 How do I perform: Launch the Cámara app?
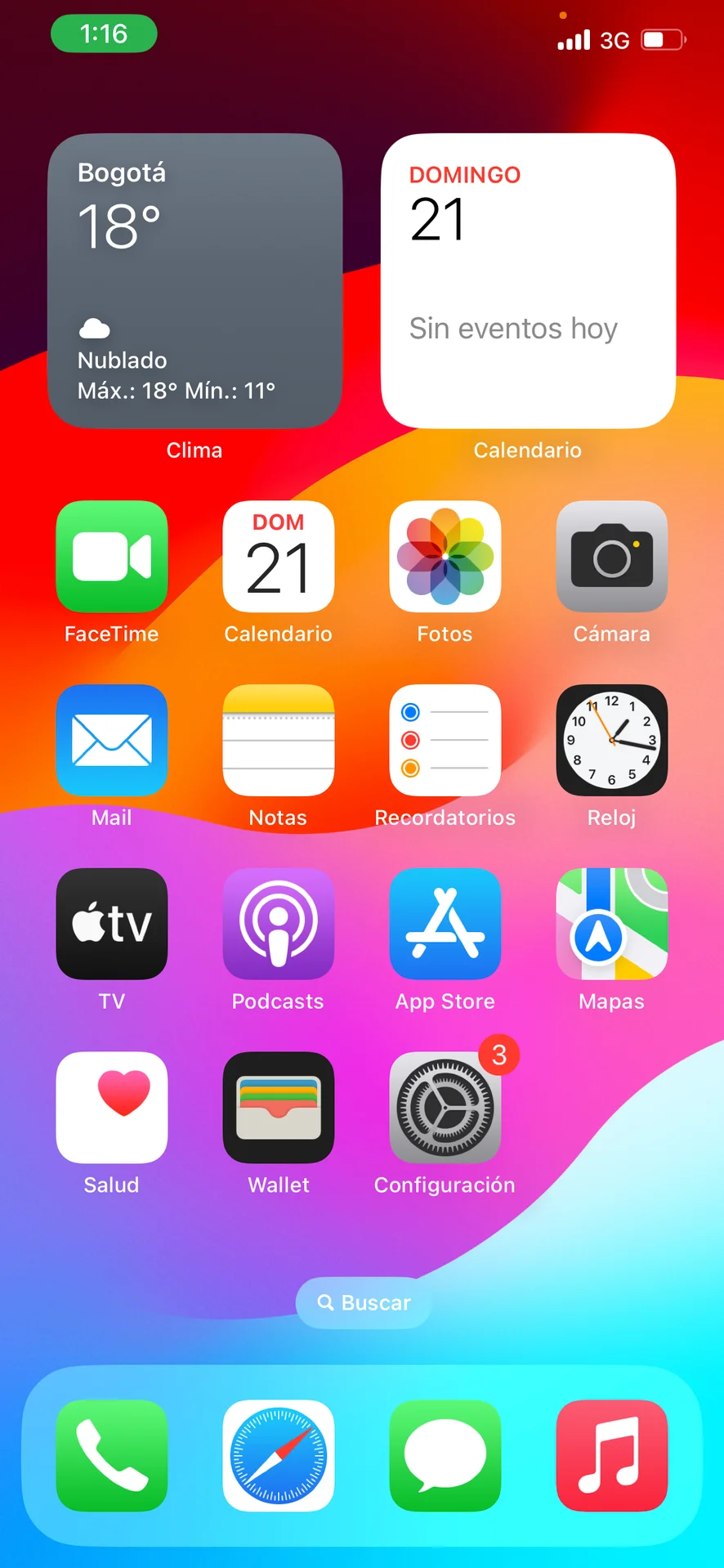(x=612, y=557)
